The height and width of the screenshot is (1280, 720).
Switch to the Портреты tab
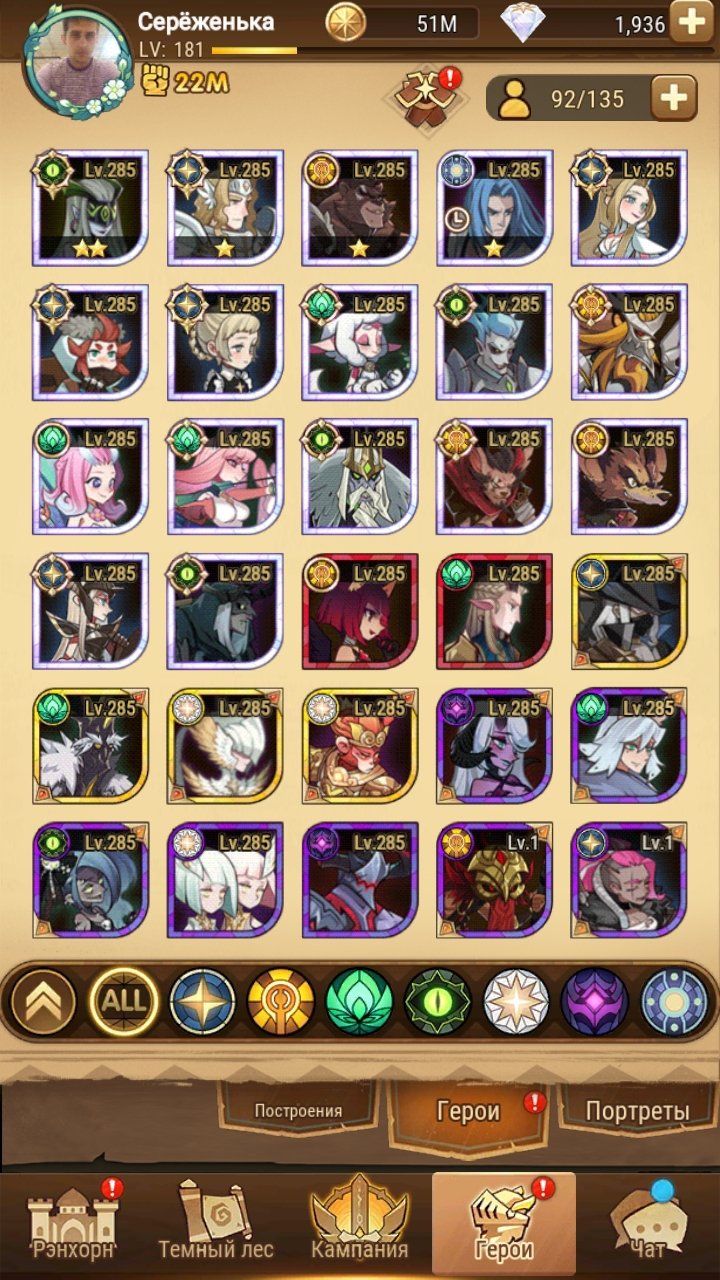tap(637, 1111)
